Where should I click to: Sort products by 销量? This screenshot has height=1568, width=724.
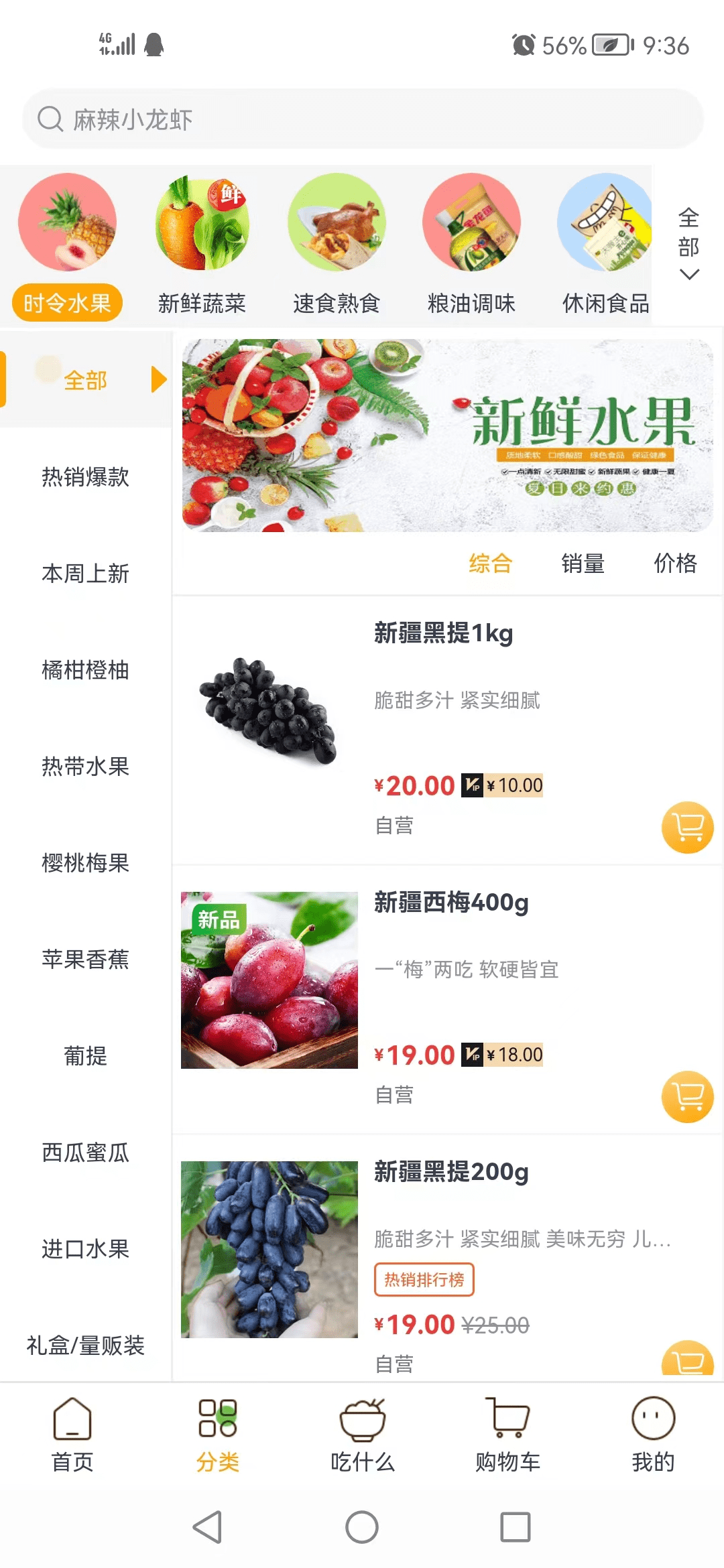pyautogui.click(x=583, y=564)
